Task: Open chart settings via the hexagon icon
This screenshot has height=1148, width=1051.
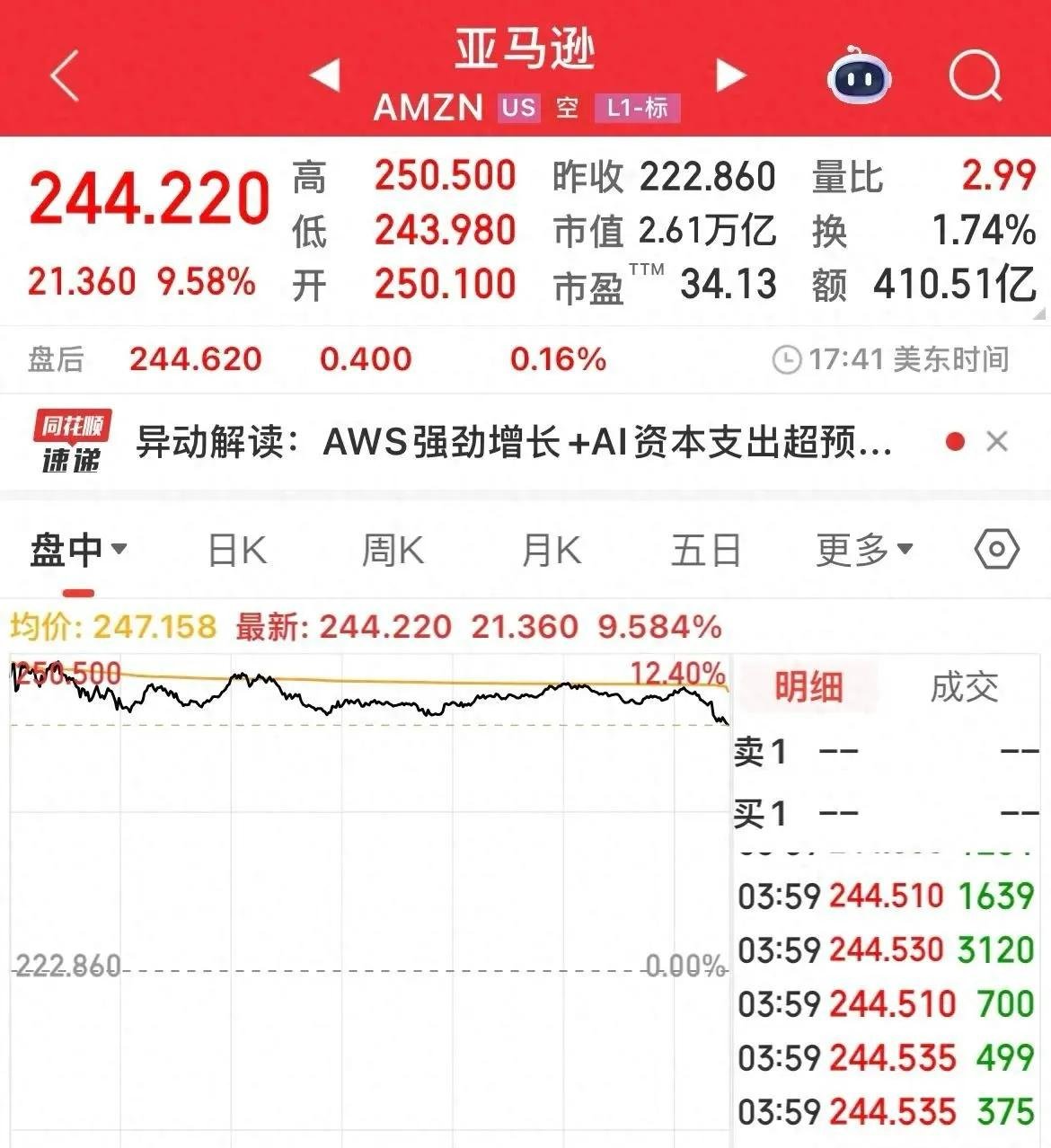Action: pos(996,549)
